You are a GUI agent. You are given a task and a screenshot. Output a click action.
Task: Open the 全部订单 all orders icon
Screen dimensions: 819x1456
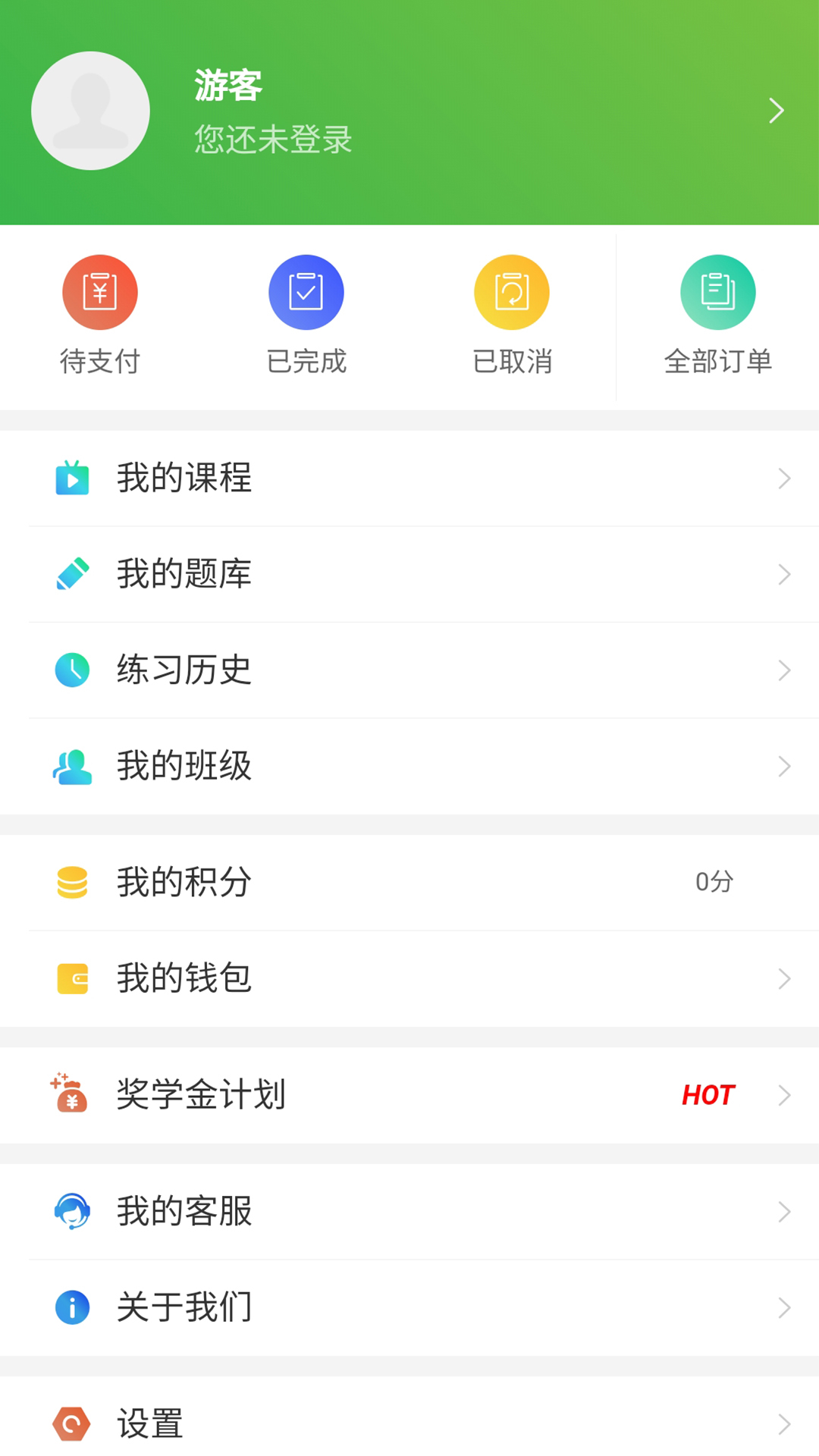tap(718, 291)
